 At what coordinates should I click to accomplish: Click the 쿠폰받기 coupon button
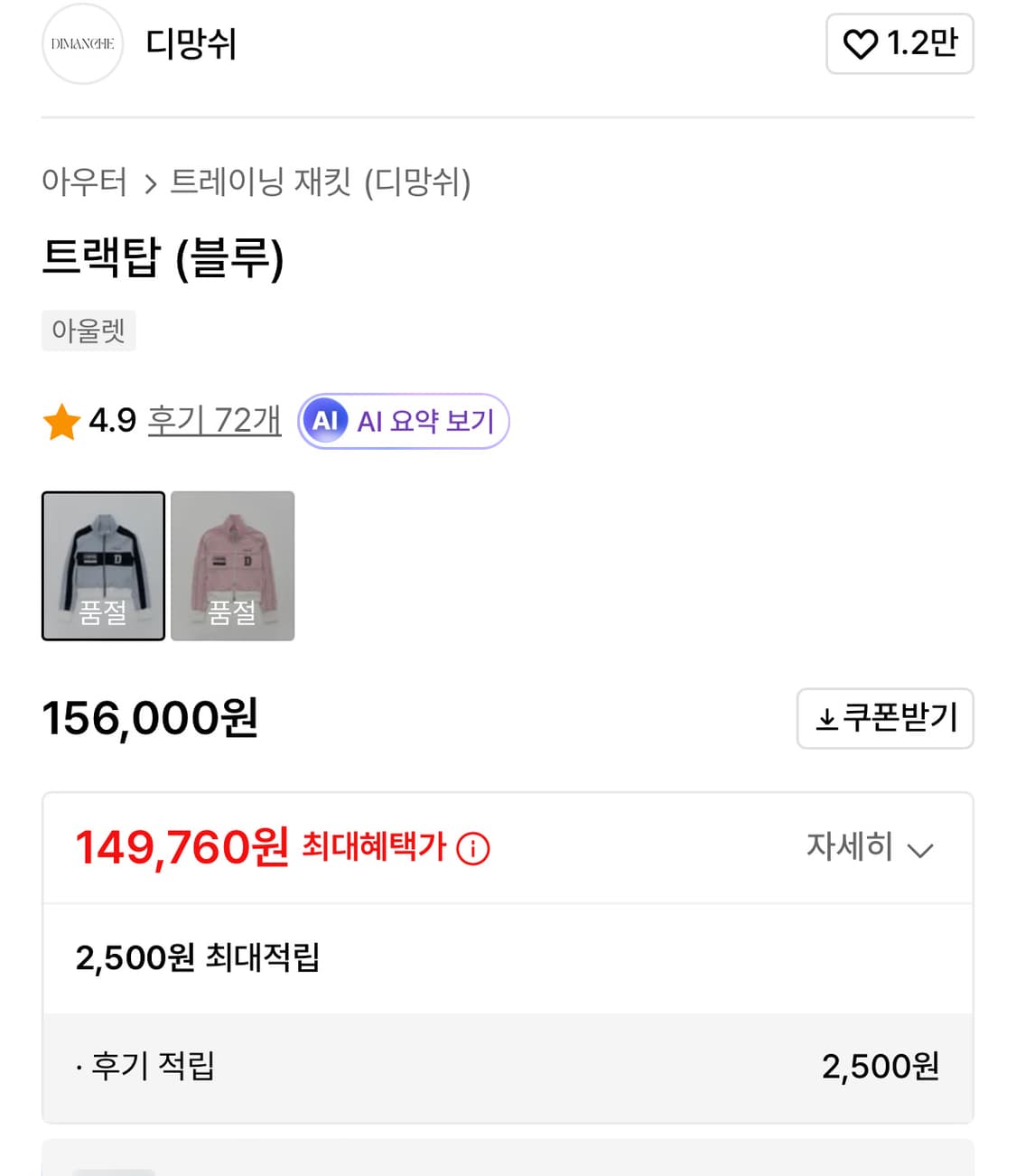[885, 718]
